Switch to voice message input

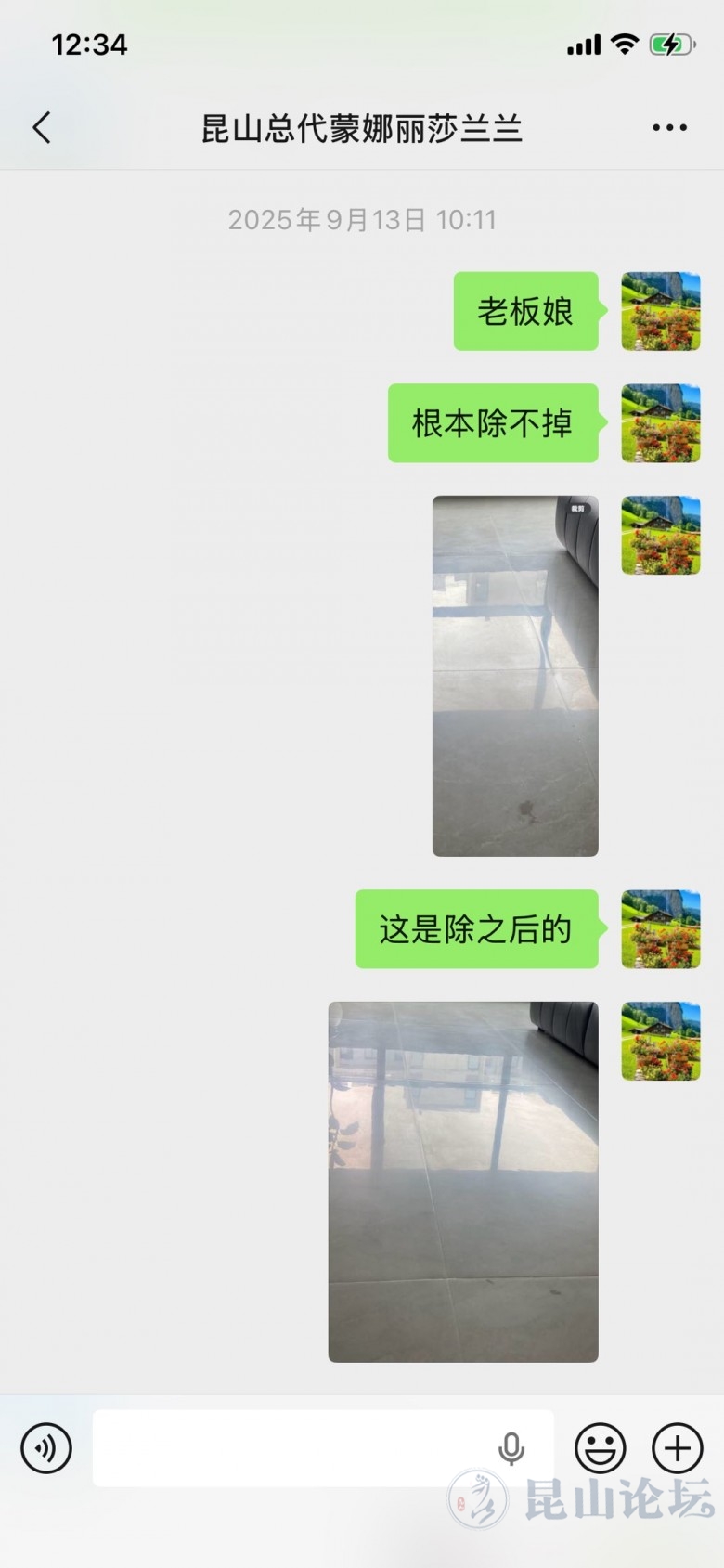coord(46,1447)
